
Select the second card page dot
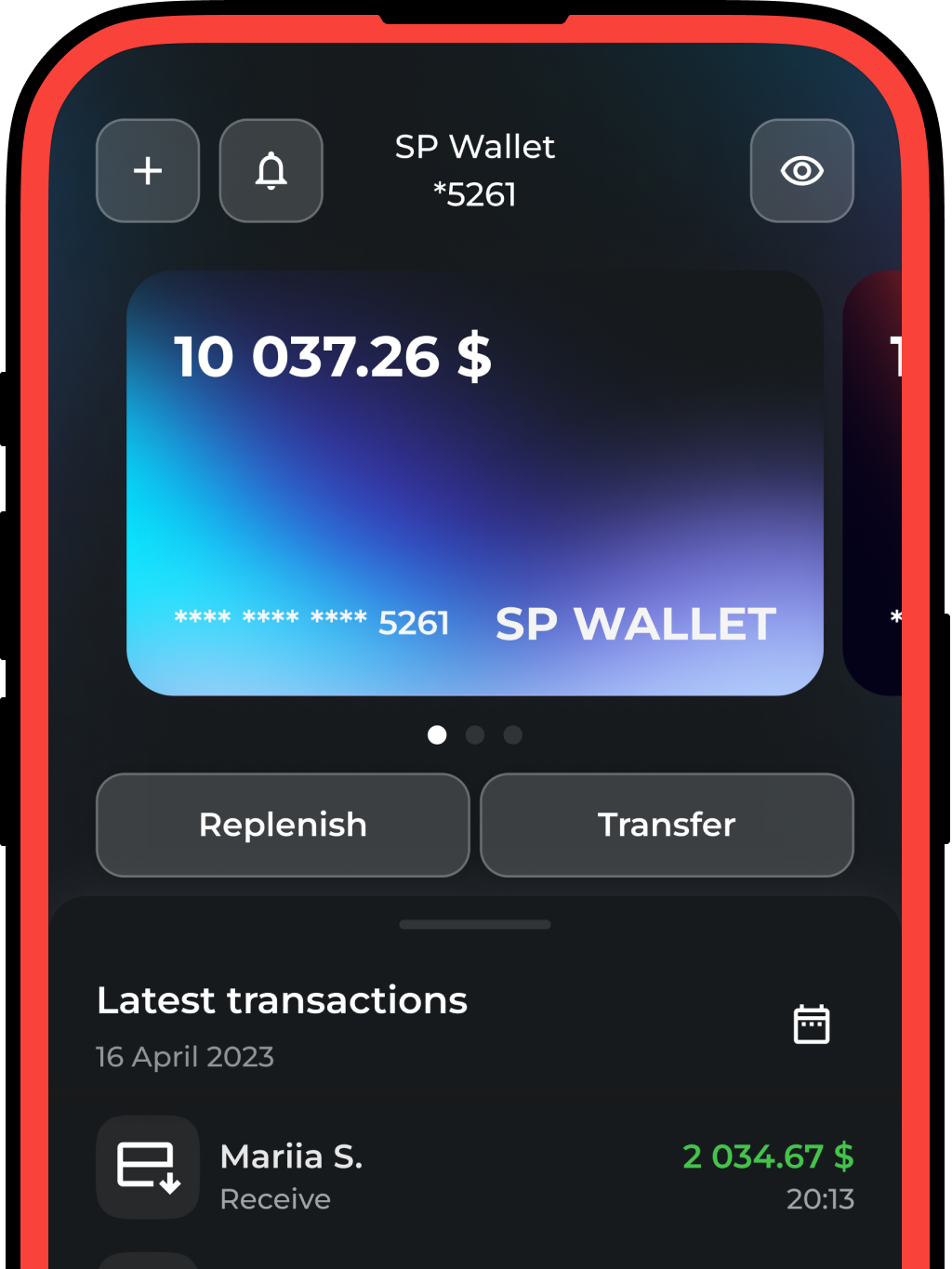[475, 735]
